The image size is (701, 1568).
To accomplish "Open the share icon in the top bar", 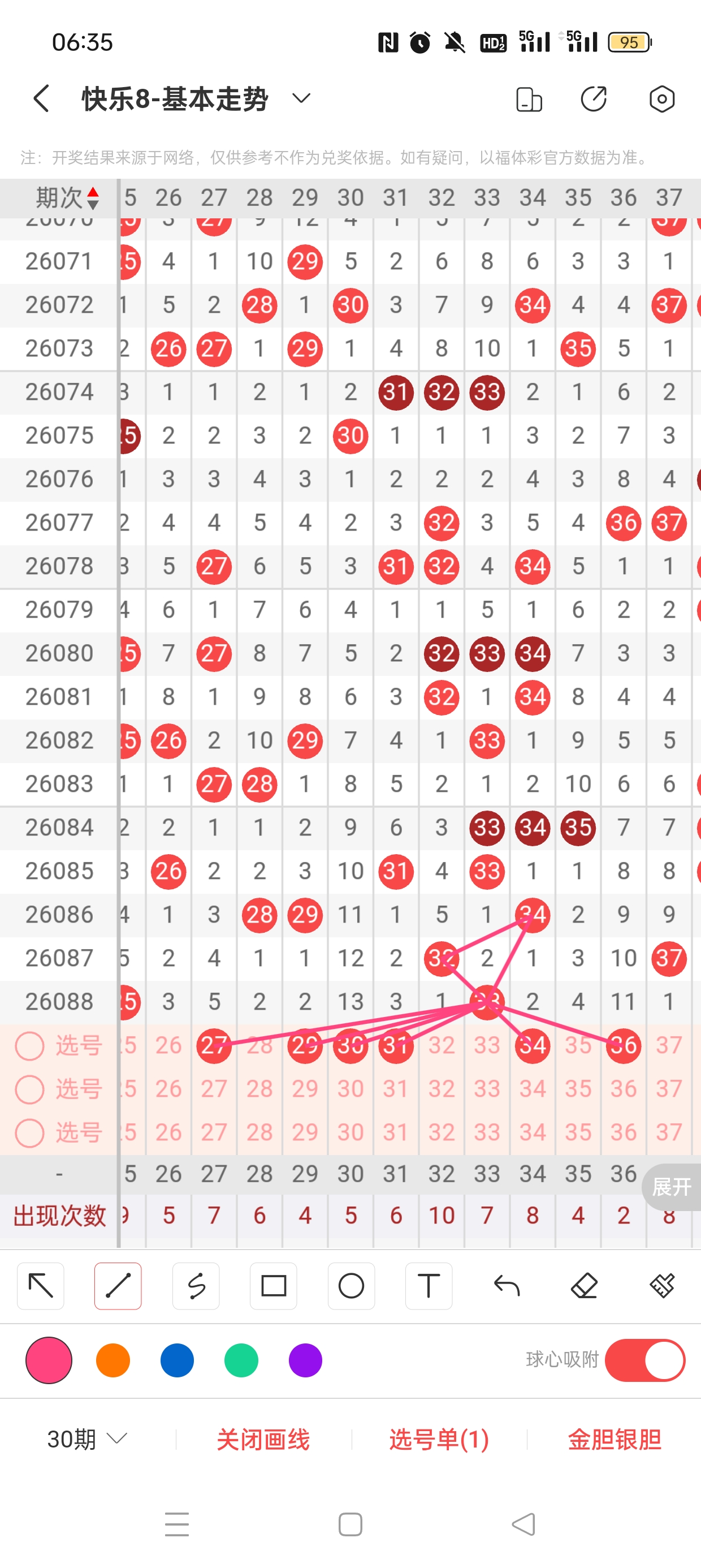I will click(593, 98).
